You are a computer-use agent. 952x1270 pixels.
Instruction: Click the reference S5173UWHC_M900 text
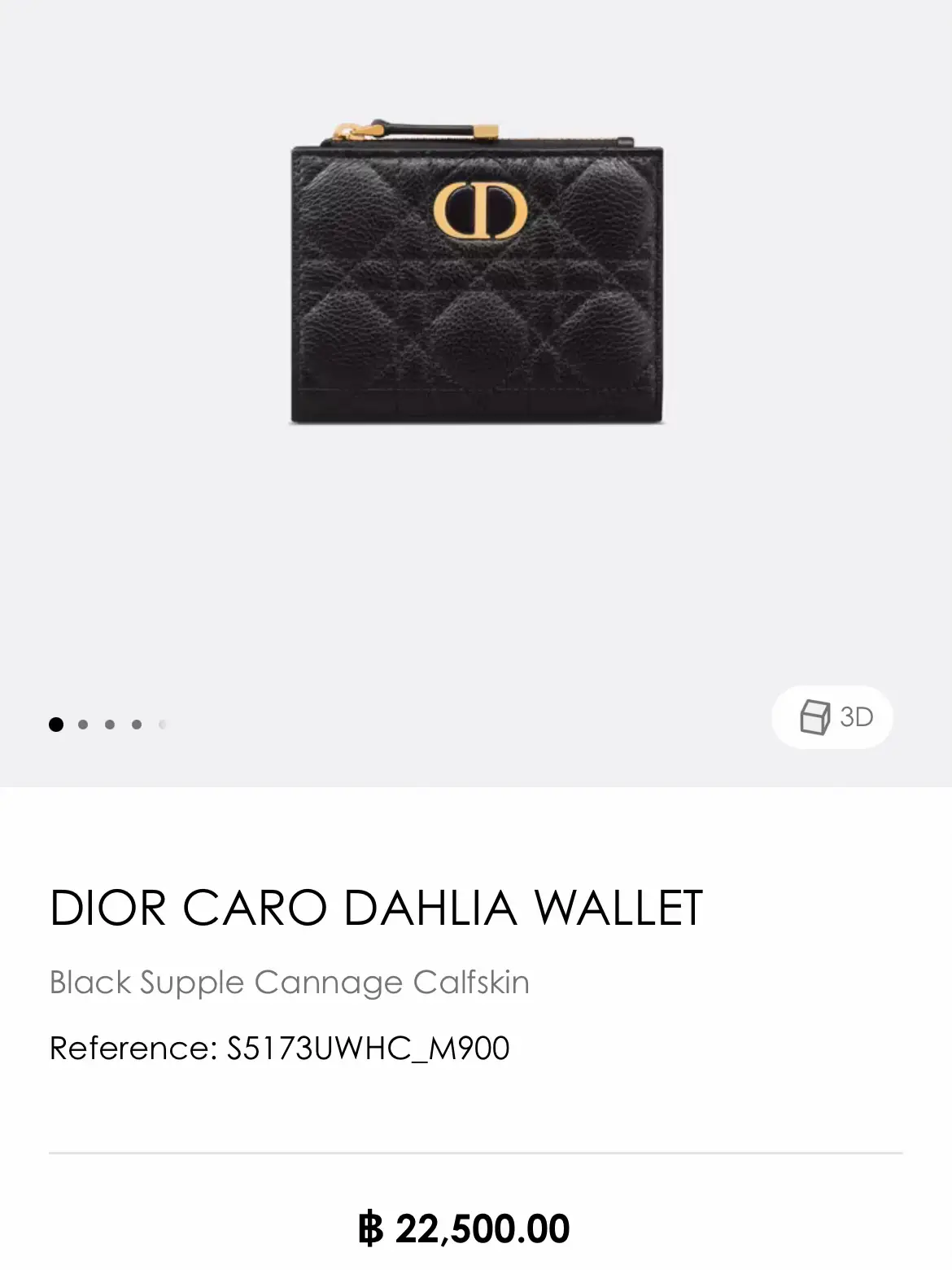(x=279, y=1049)
